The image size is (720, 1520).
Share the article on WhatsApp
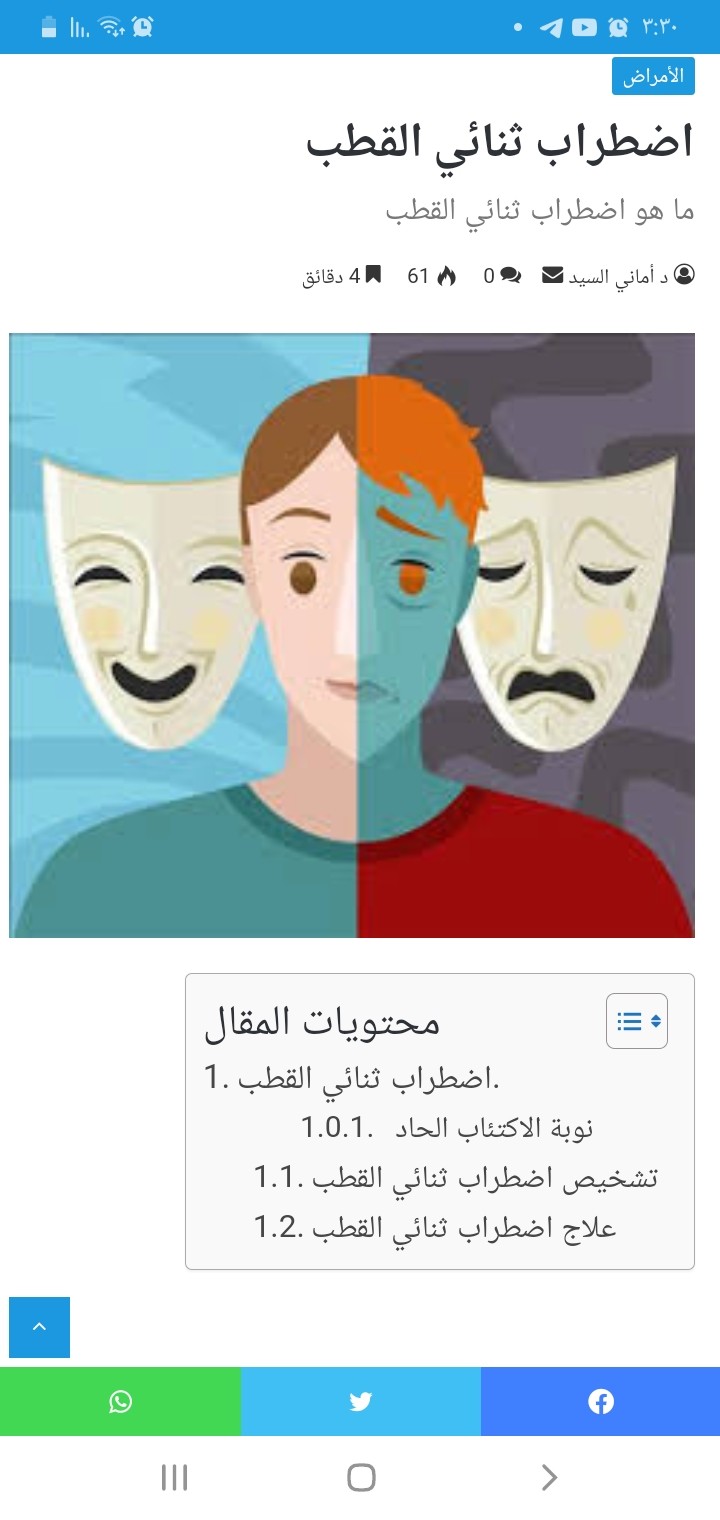(120, 1402)
